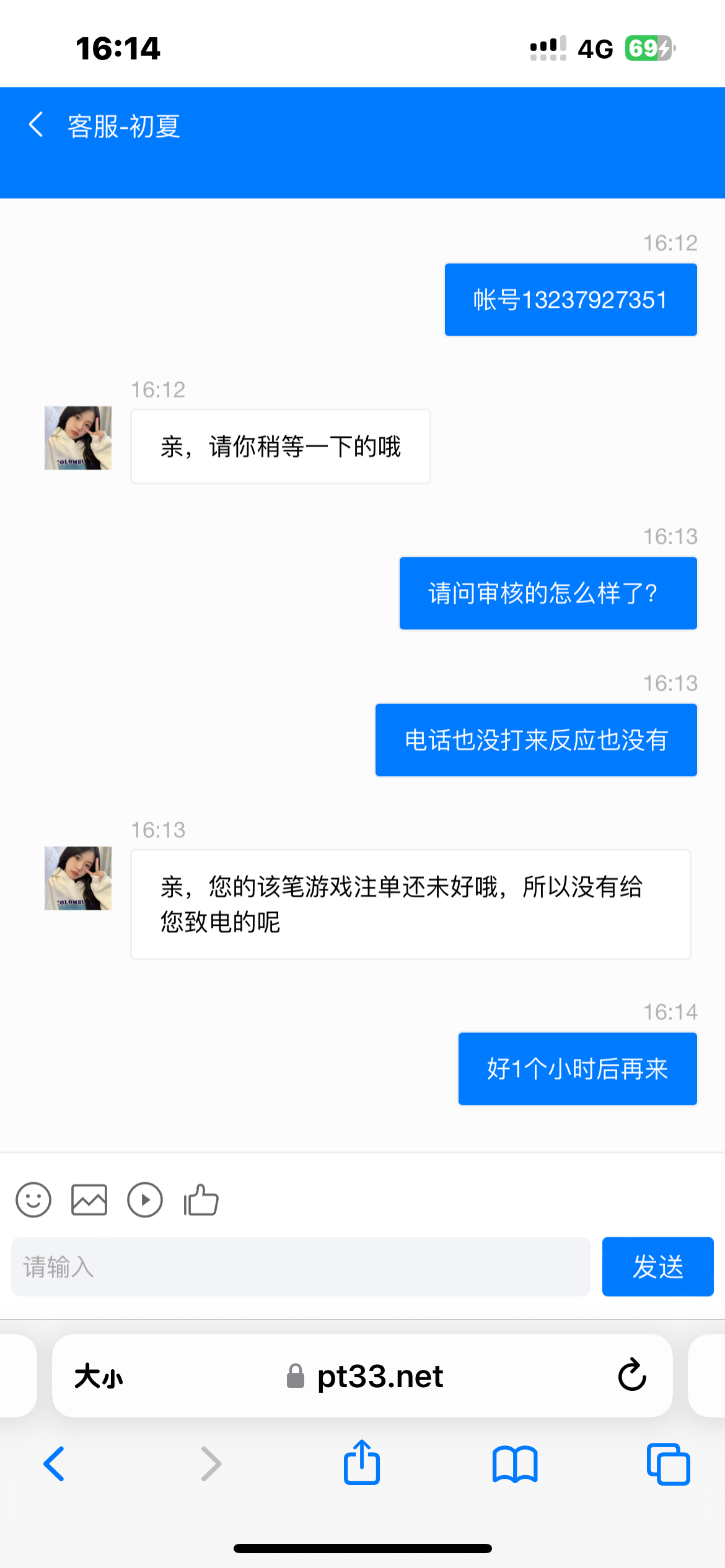Viewport: 725px width, 1568px height.
Task: Show all open browser tabs
Action: (668, 1464)
